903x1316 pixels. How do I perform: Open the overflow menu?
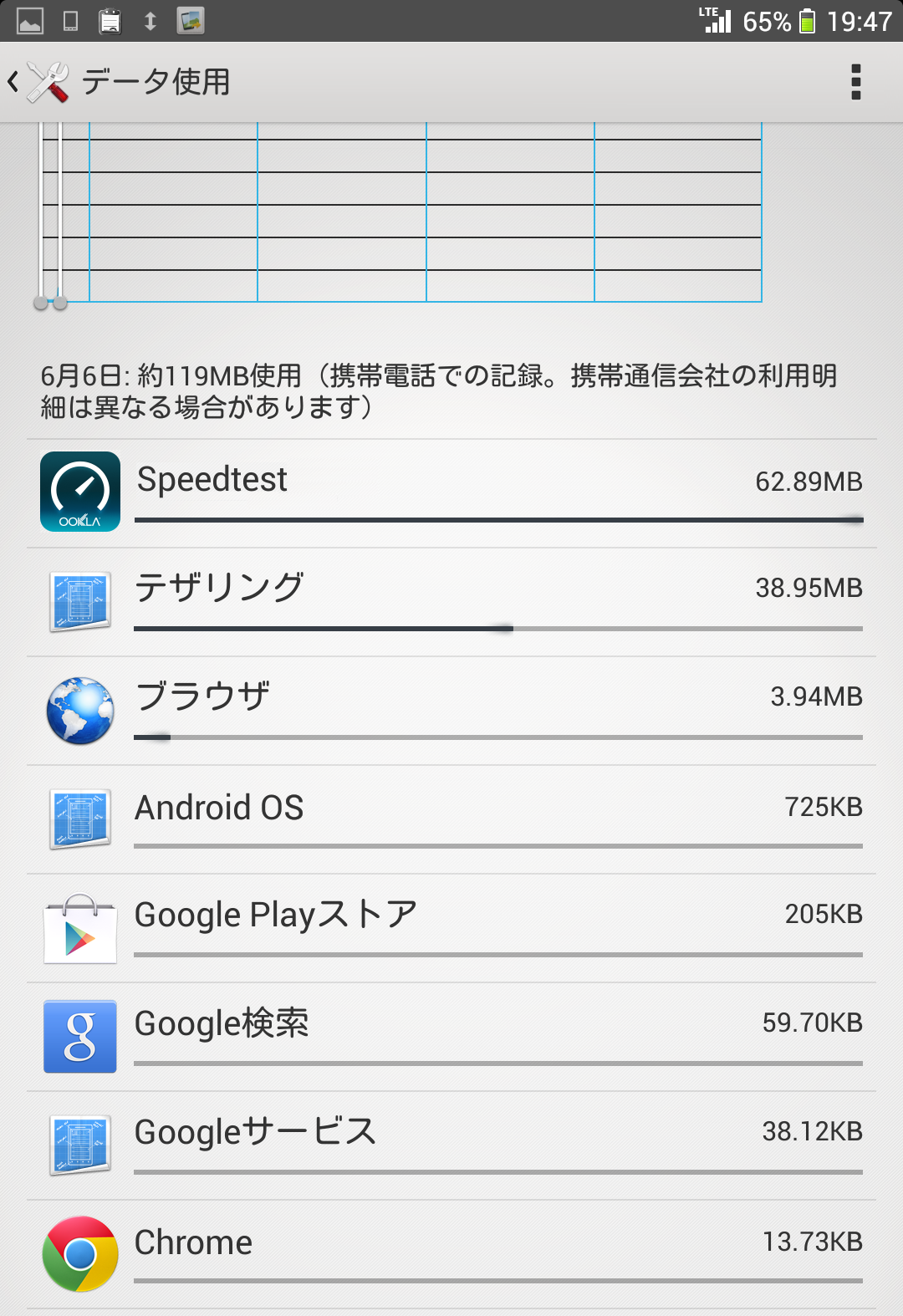(x=855, y=82)
